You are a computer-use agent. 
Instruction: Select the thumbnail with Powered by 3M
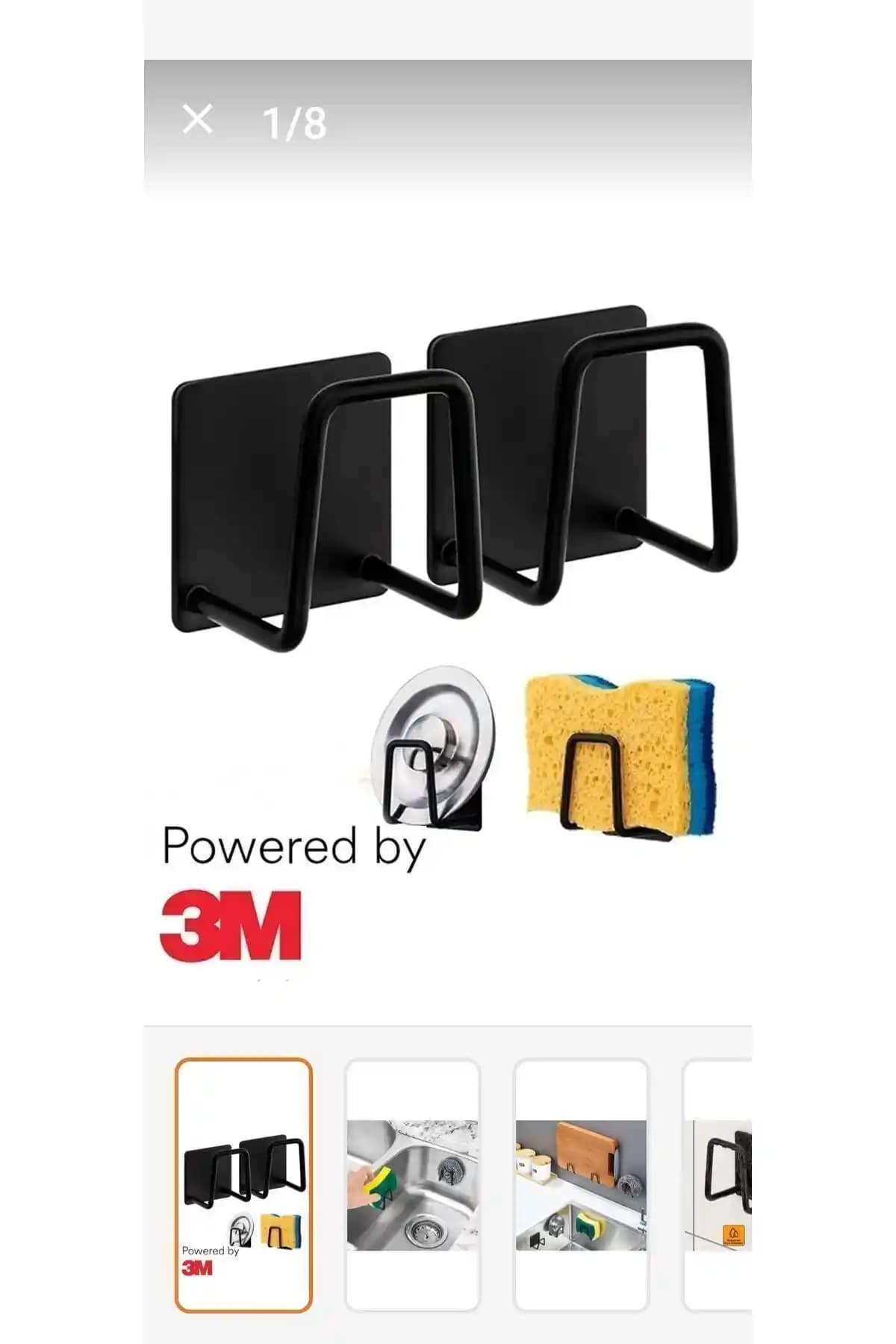point(243,1185)
